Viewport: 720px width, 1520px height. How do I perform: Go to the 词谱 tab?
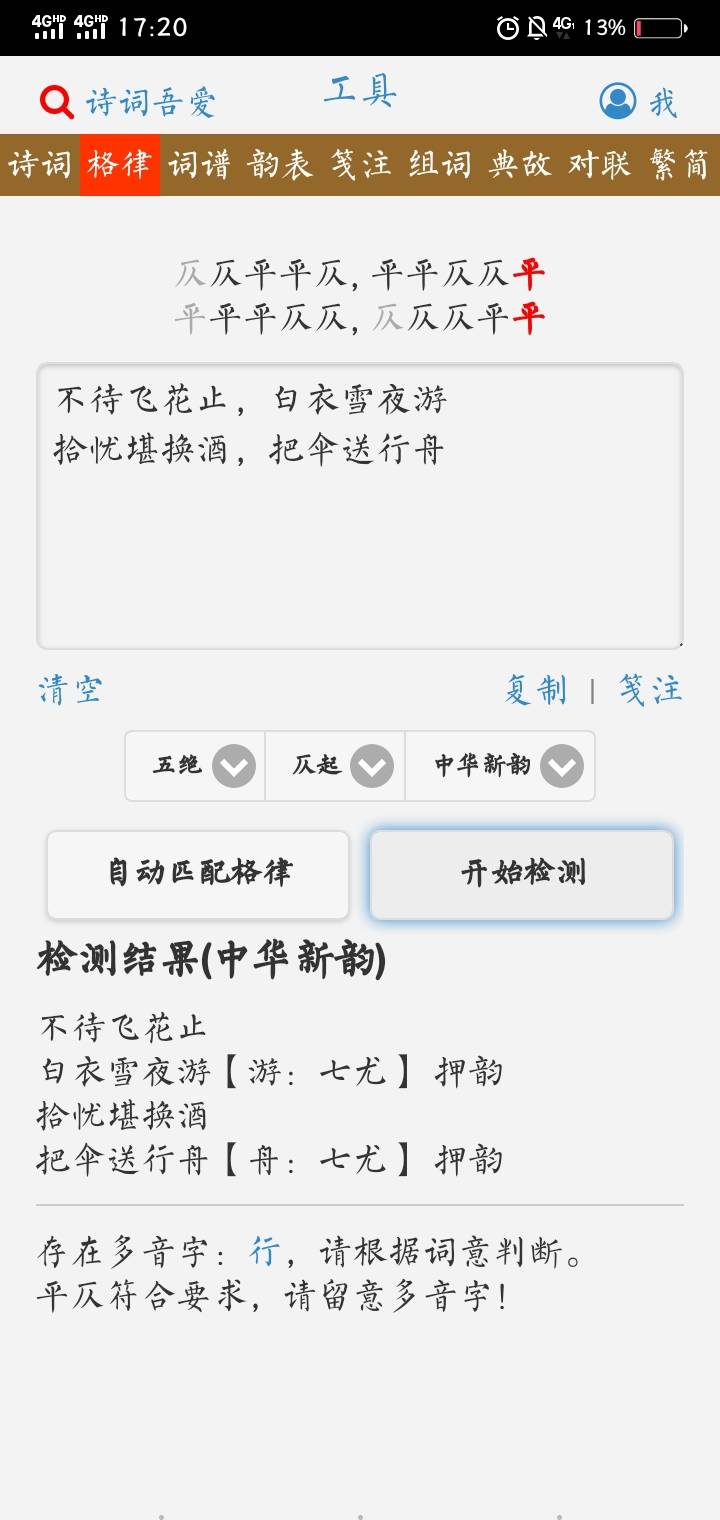199,164
